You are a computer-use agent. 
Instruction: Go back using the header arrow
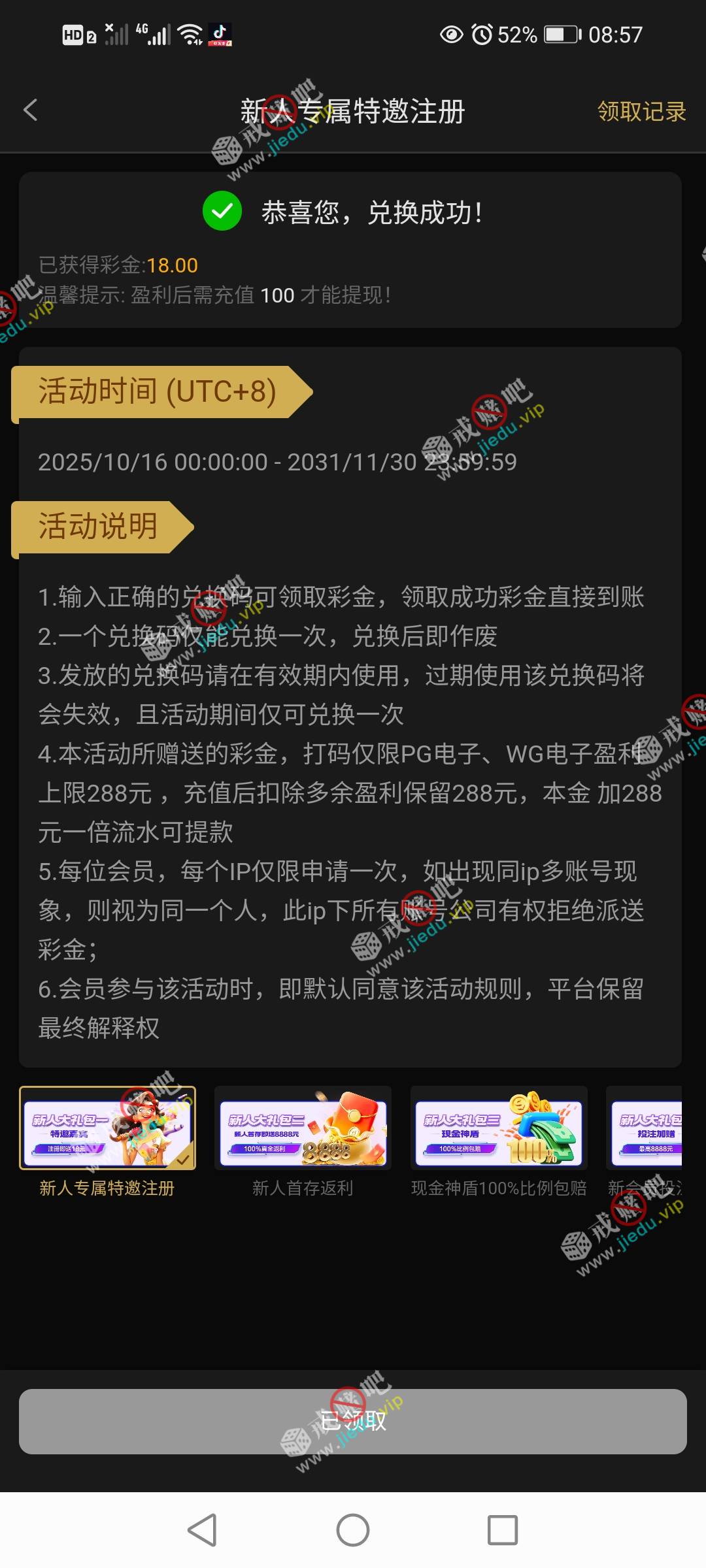31,110
